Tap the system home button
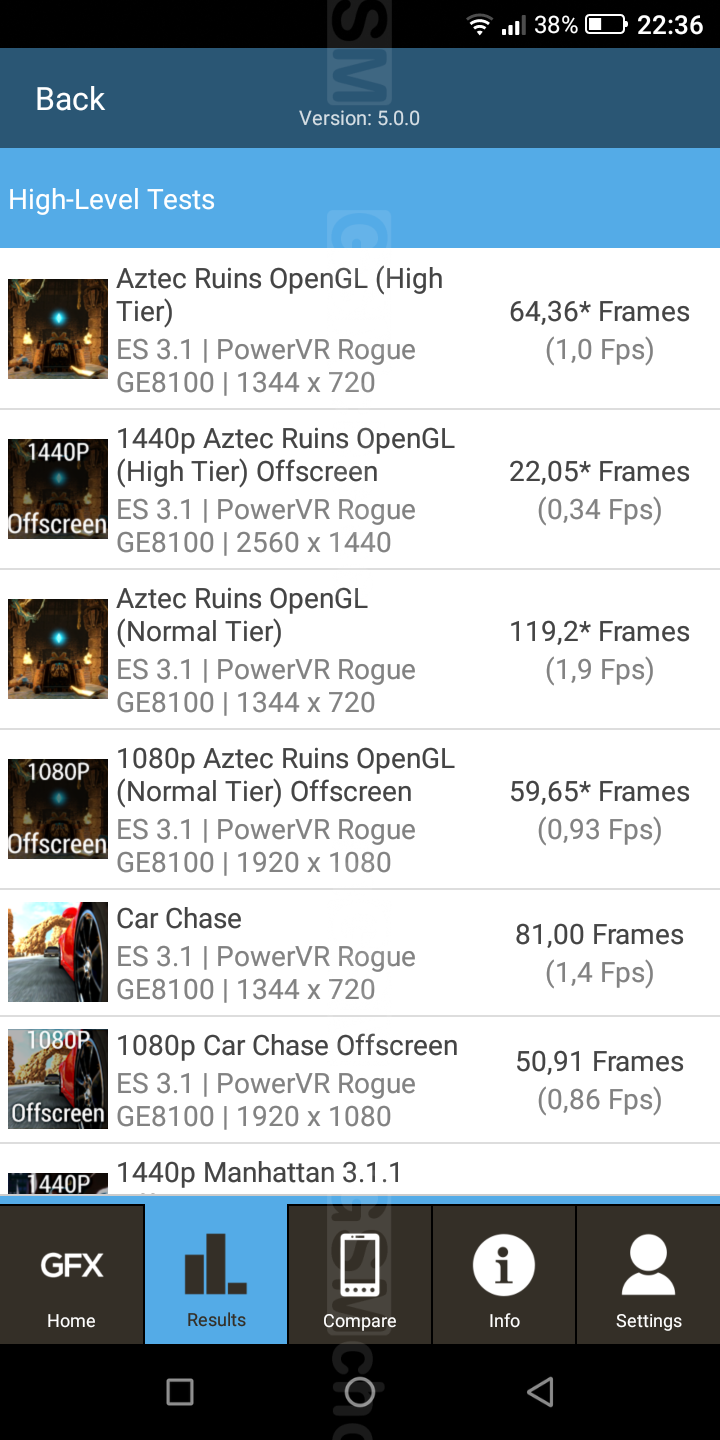The height and width of the screenshot is (1440, 720). [x=360, y=1391]
